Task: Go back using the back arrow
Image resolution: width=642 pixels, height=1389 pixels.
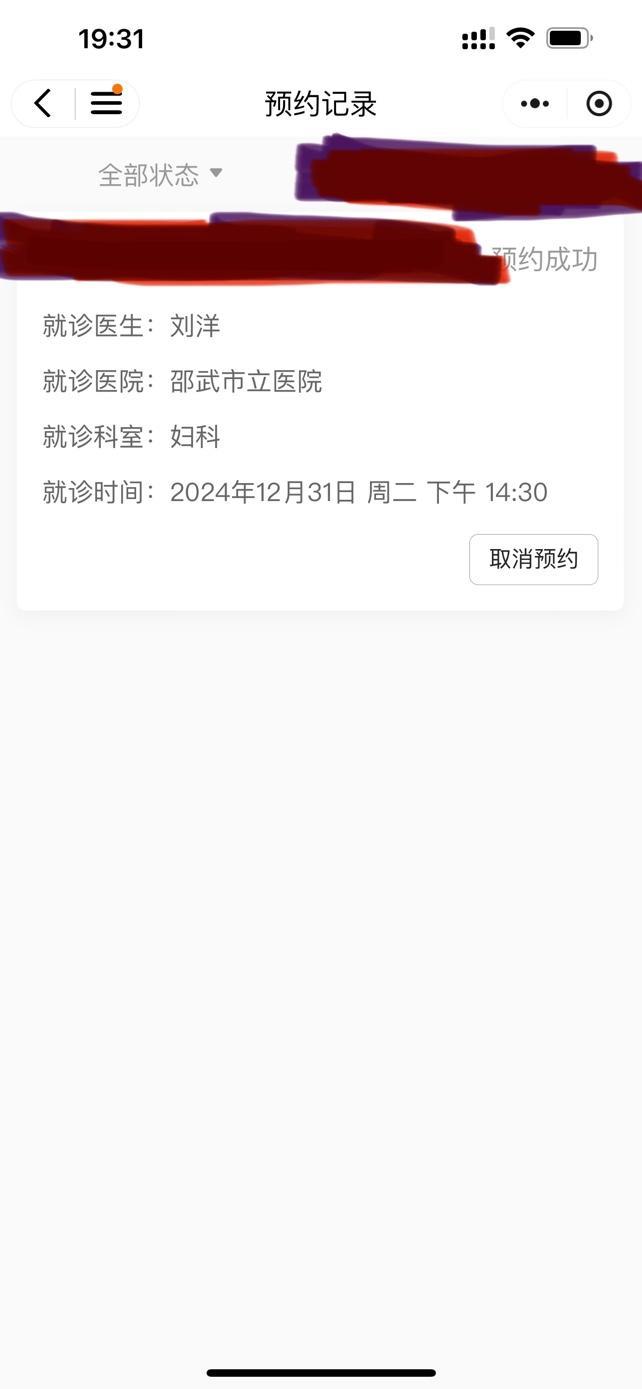Action: [x=43, y=103]
